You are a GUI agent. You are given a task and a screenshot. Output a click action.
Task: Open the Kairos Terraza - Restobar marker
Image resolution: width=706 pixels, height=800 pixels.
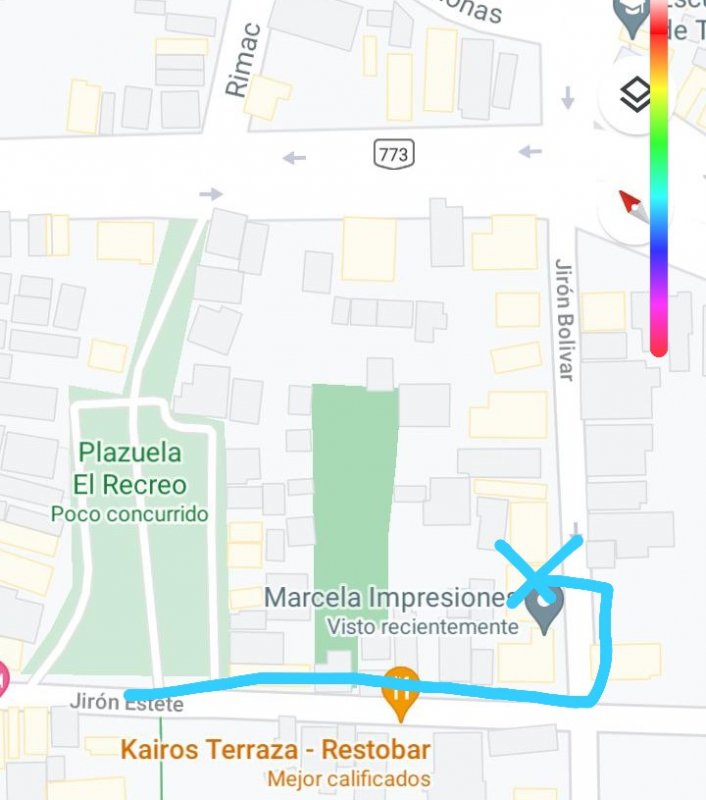(x=401, y=691)
